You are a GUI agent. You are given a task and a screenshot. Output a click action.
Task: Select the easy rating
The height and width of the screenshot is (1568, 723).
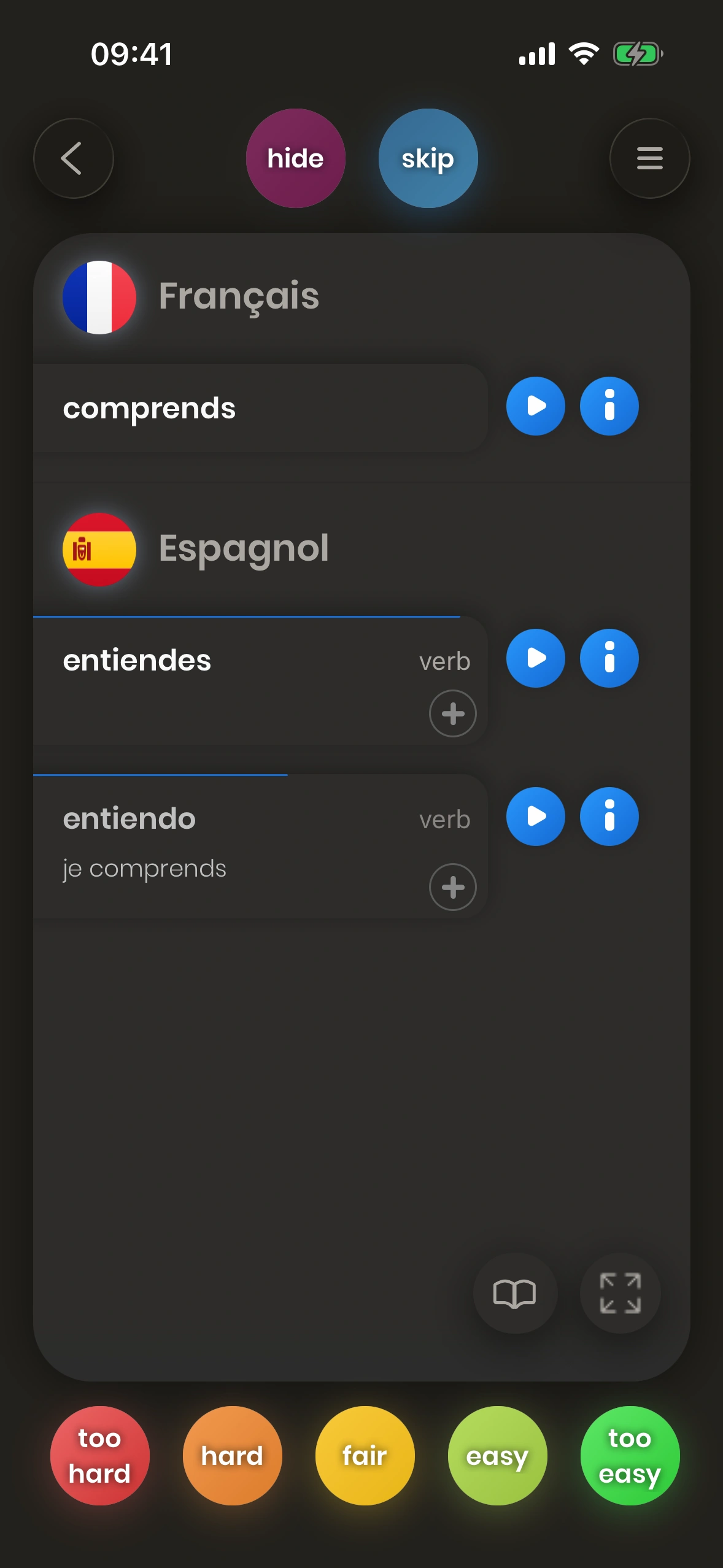497,1456
